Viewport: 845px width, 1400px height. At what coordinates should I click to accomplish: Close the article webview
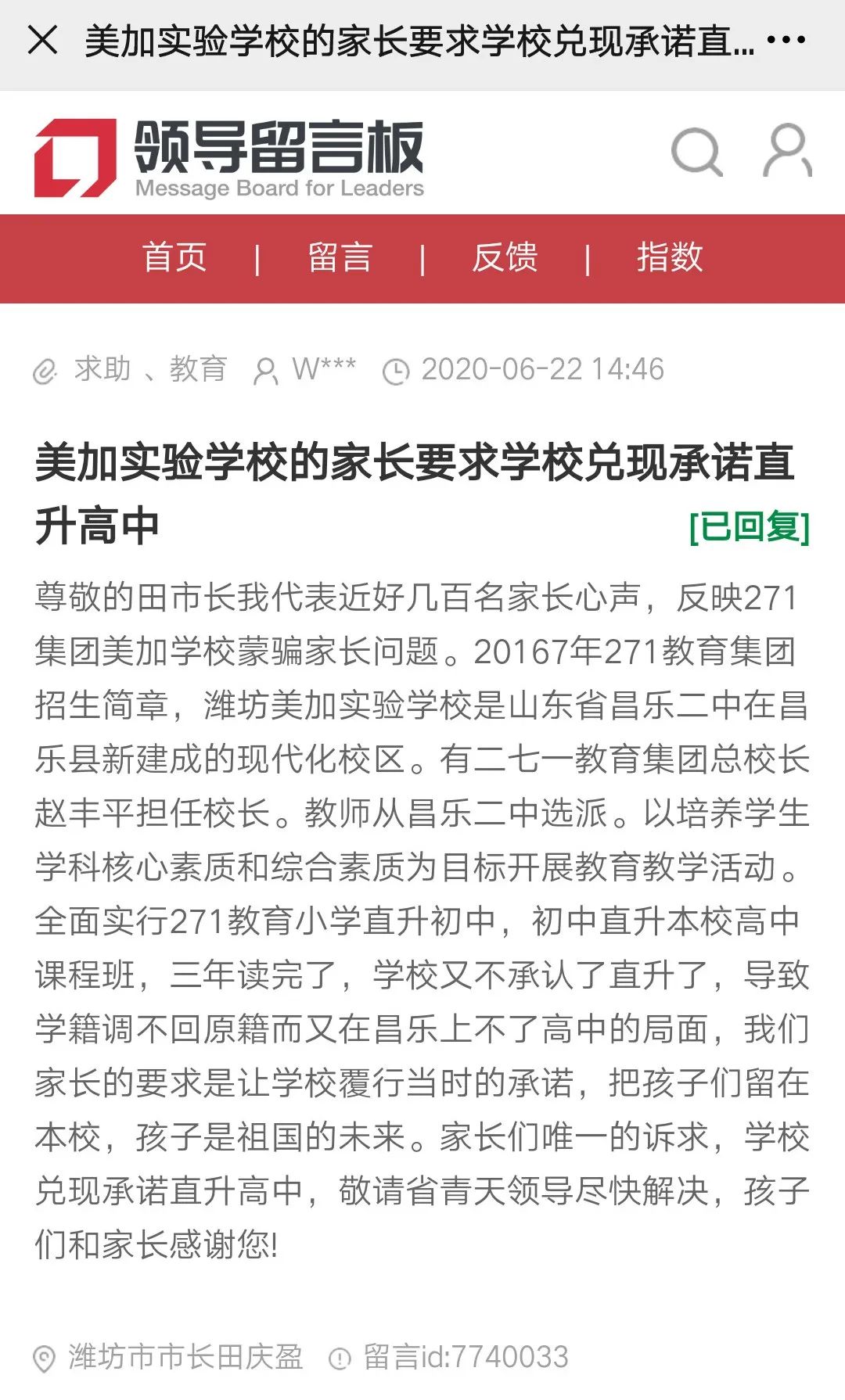coord(42,40)
